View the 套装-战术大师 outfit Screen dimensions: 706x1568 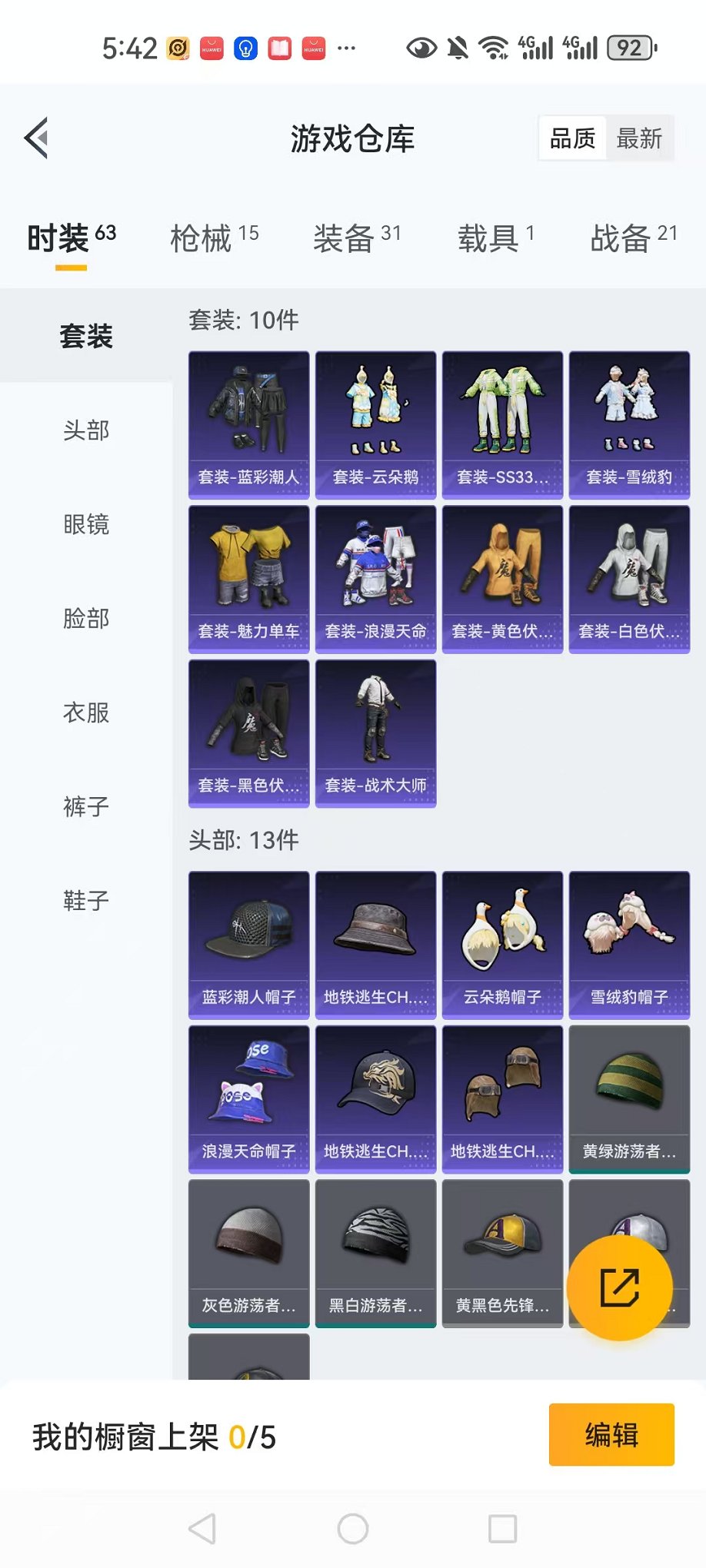click(376, 733)
